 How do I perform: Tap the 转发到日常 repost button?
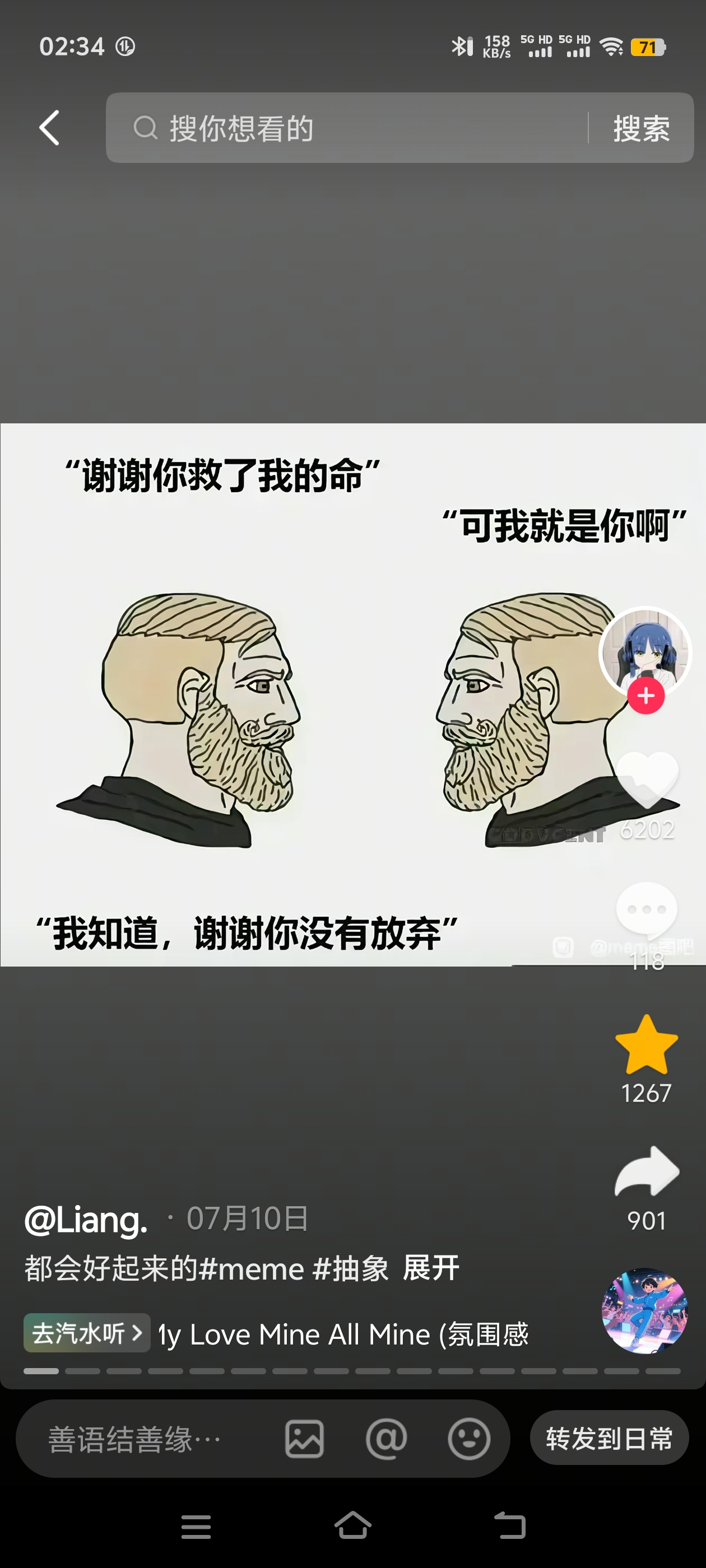[x=609, y=1438]
